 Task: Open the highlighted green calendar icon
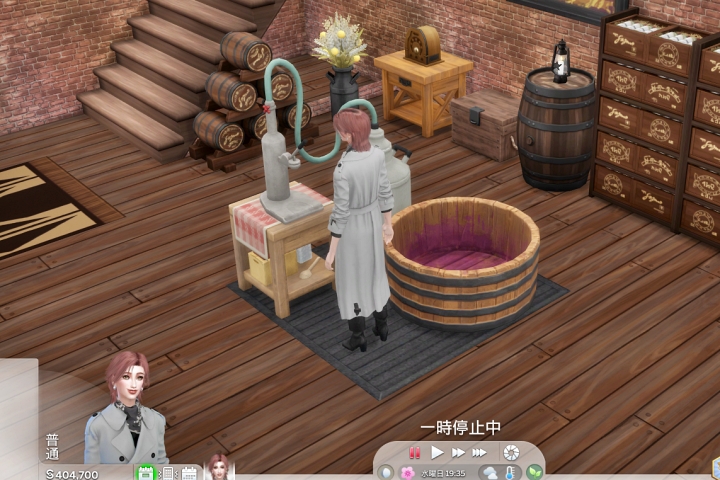coord(146,473)
